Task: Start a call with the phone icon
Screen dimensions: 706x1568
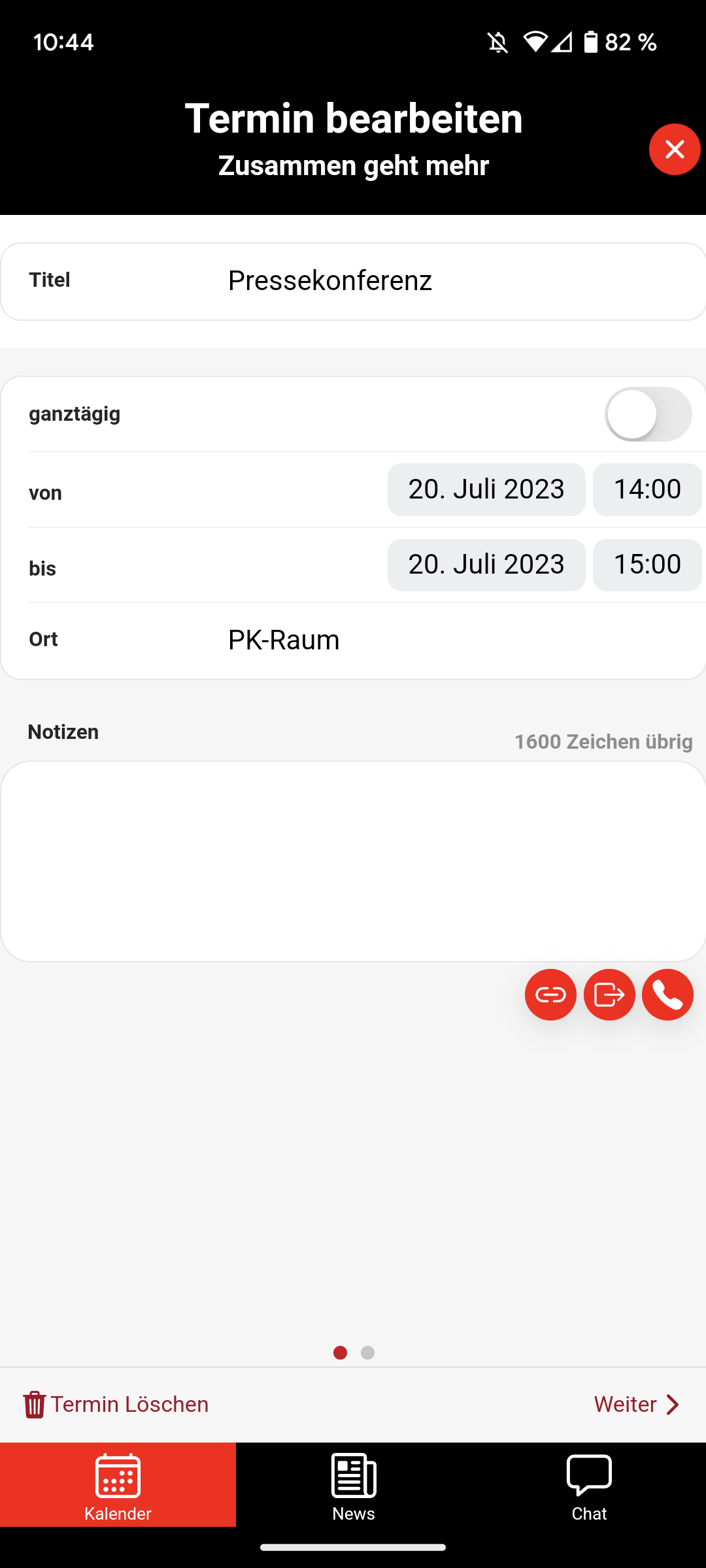Action: coord(667,994)
